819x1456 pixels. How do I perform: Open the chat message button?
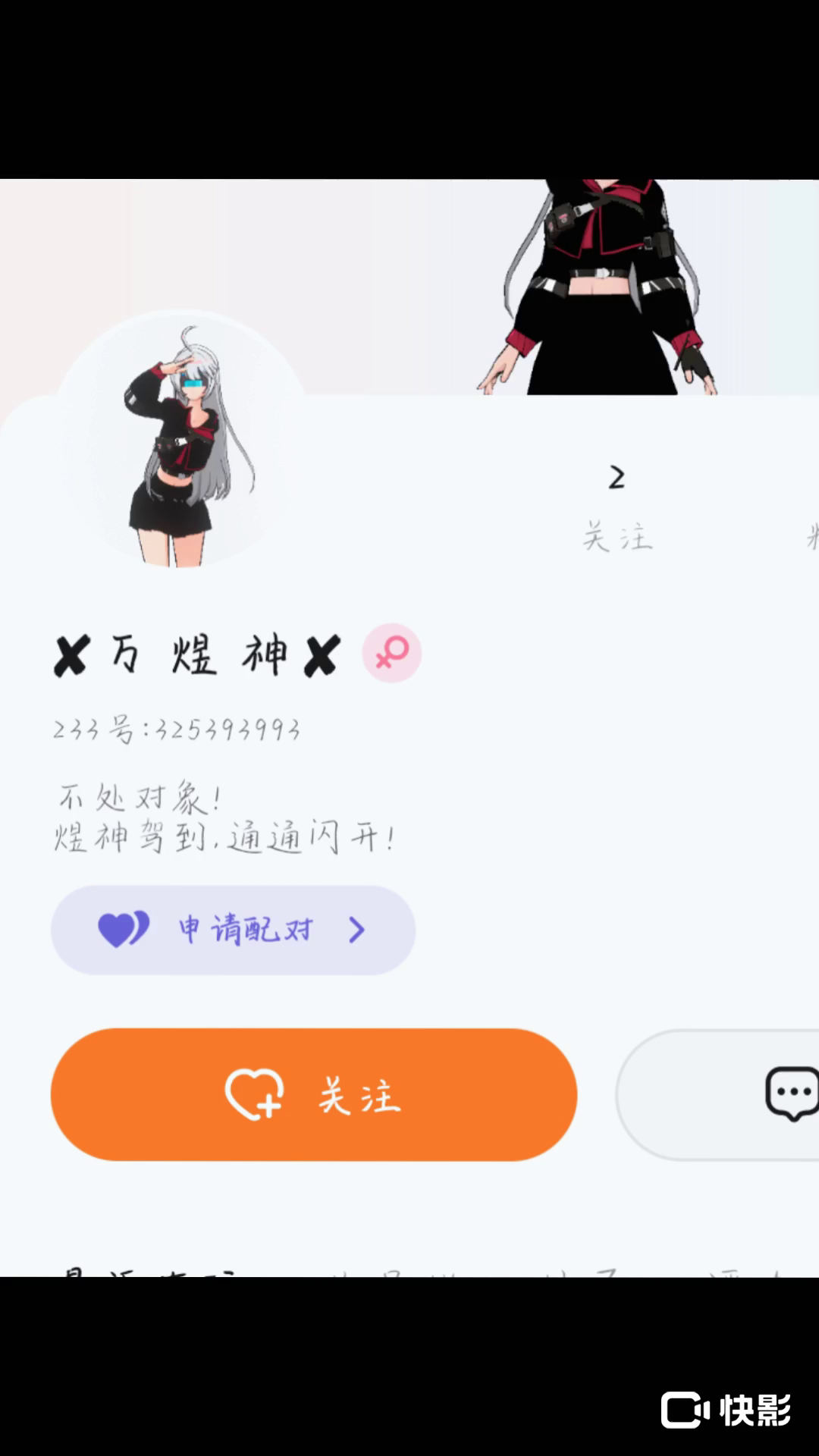790,1093
